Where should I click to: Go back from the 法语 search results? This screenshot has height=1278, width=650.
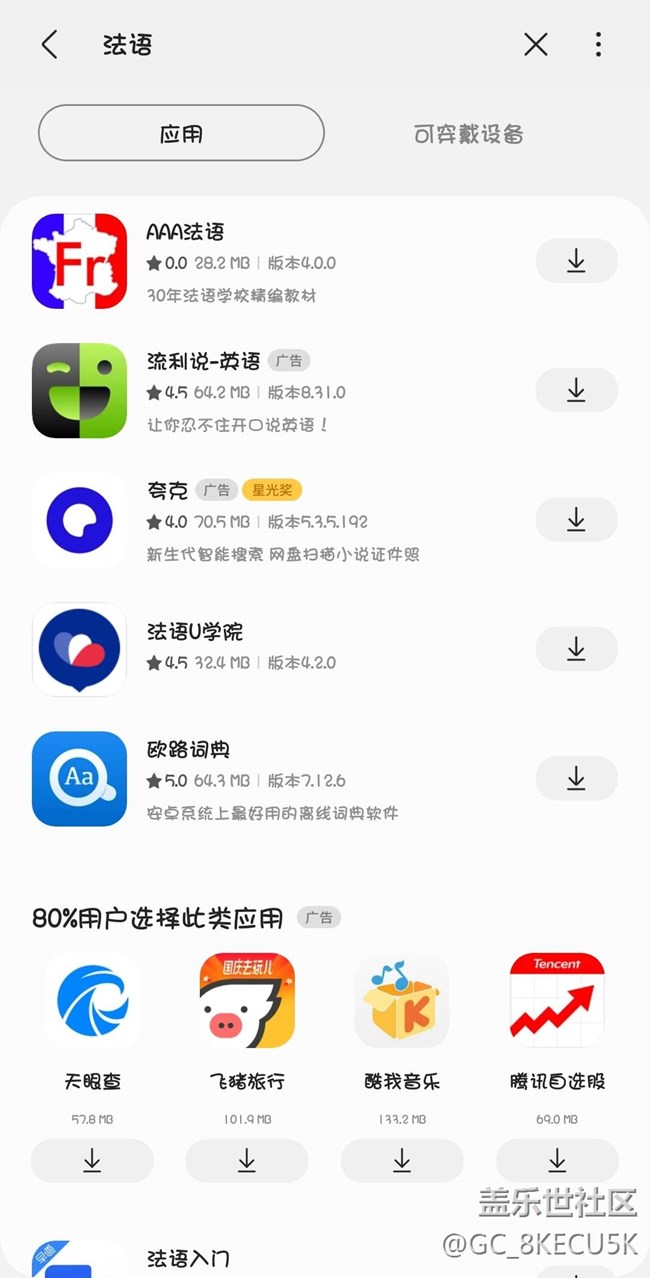(49, 44)
